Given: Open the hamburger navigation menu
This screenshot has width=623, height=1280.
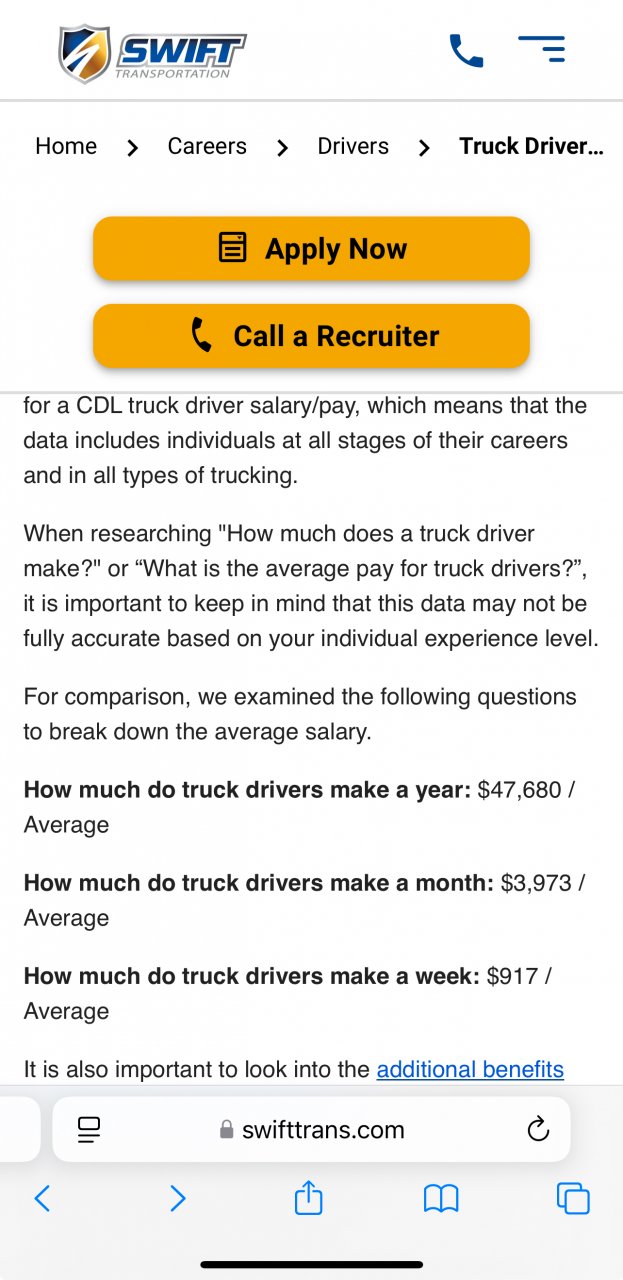Looking at the screenshot, I should [x=541, y=49].
